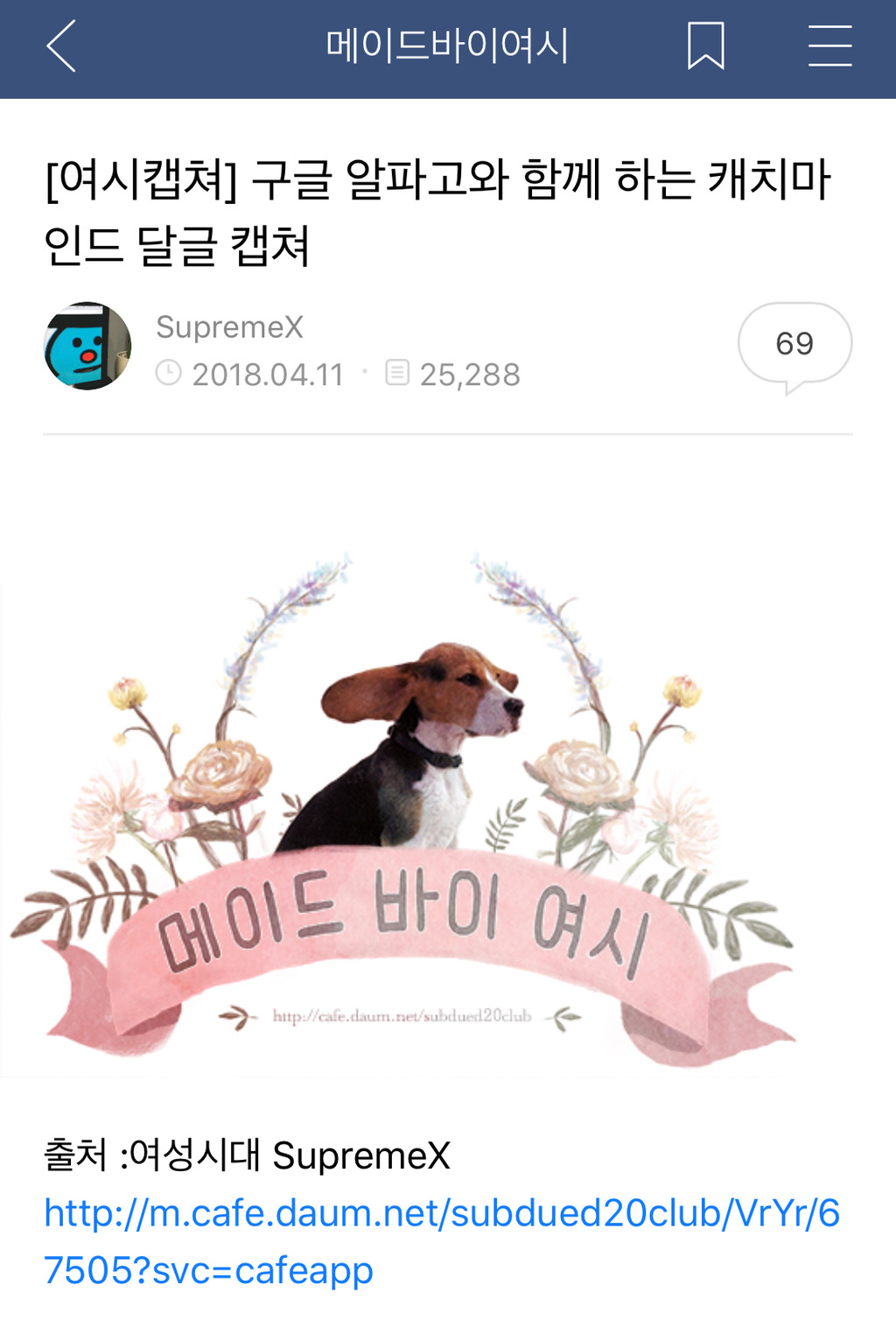Open SupremeX's profile picture
896x1327 pixels.
pyautogui.click(x=87, y=347)
